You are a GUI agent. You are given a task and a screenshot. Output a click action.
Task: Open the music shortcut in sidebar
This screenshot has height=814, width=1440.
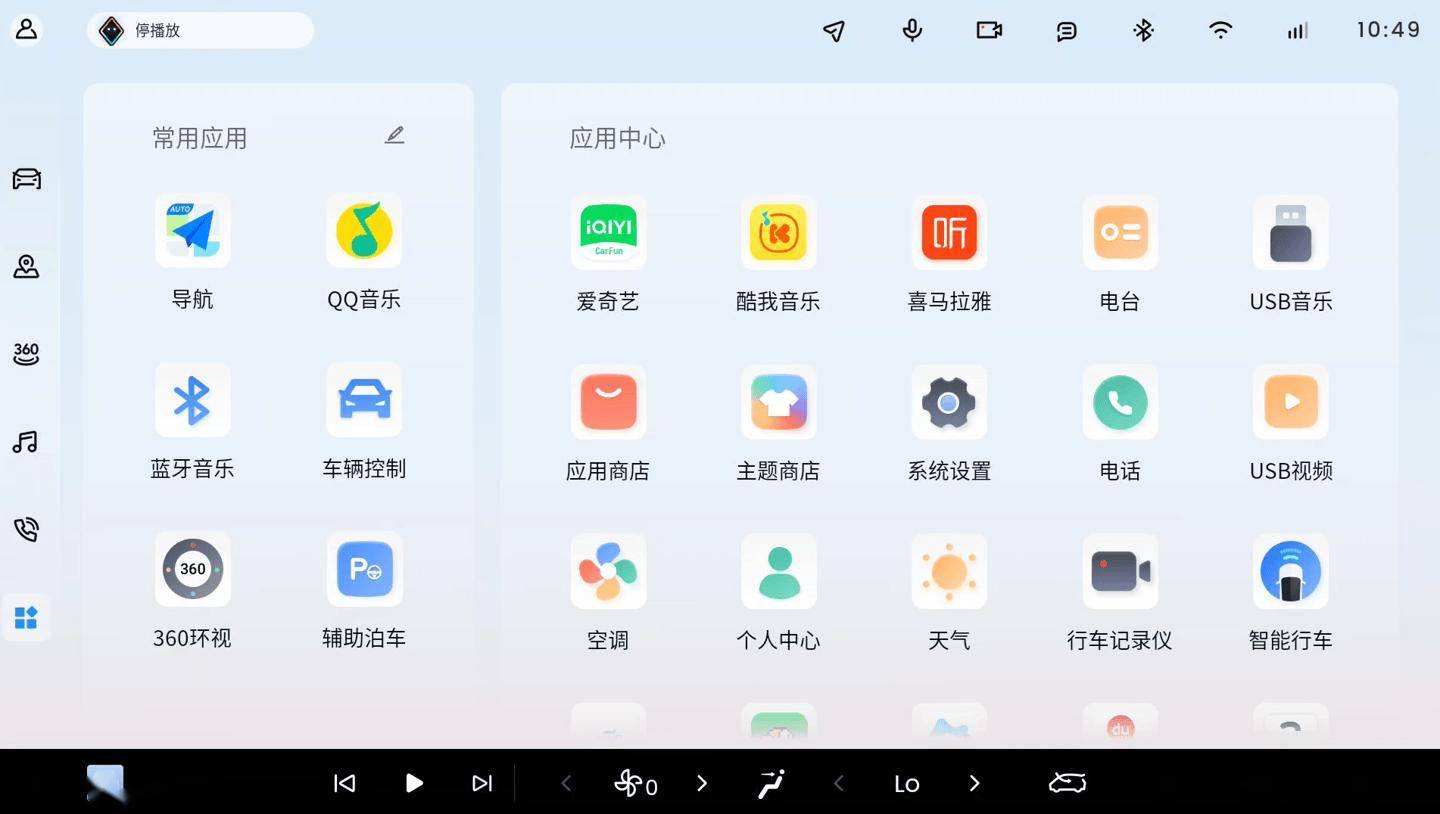pos(26,442)
